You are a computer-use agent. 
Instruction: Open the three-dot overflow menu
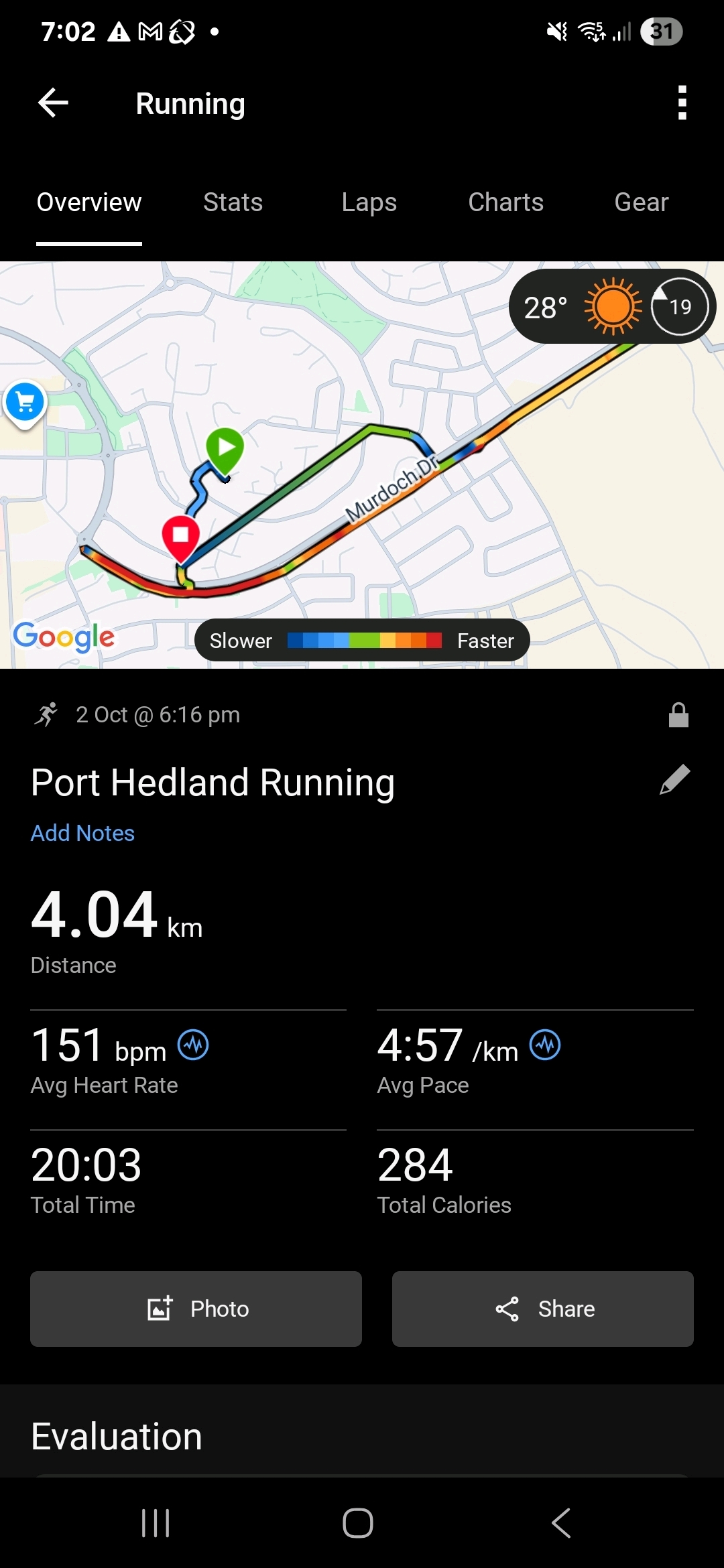point(682,103)
